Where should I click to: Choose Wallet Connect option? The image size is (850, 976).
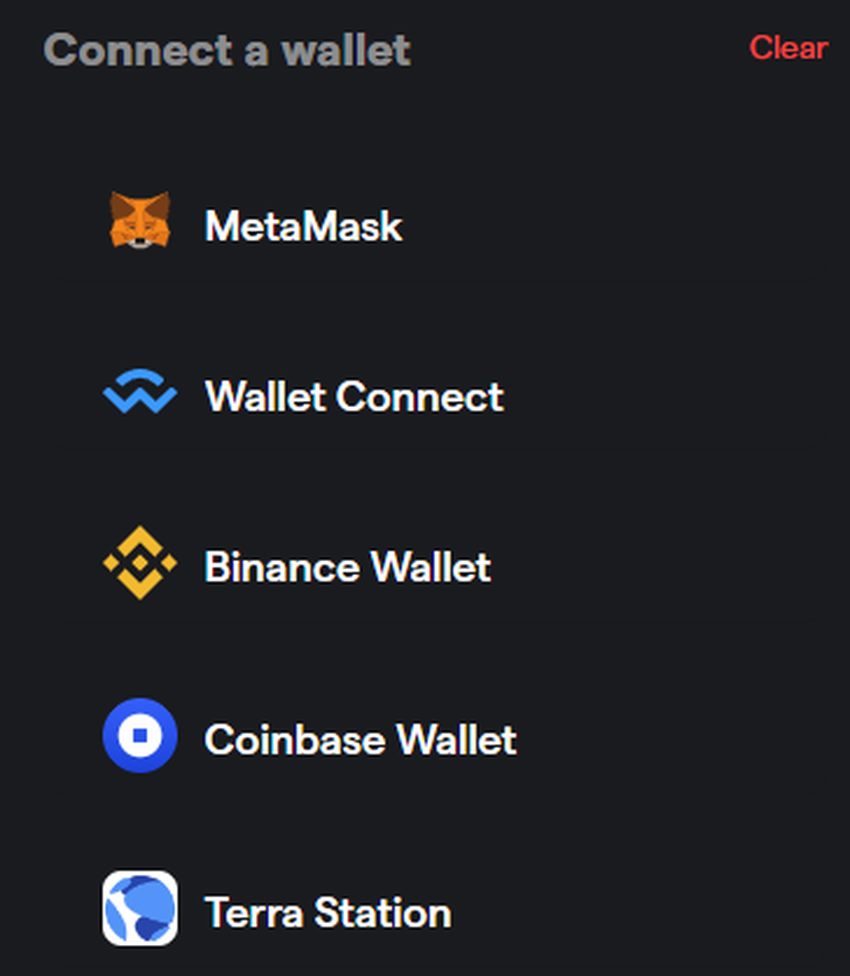[x=353, y=397]
